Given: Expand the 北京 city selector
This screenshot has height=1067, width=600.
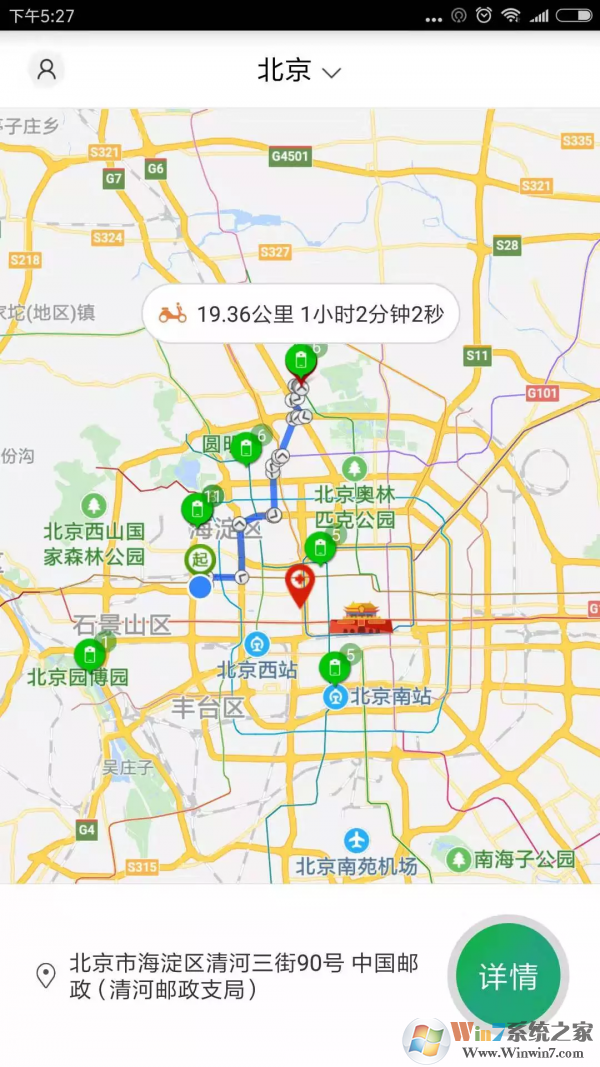Looking at the screenshot, I should tap(299, 71).
